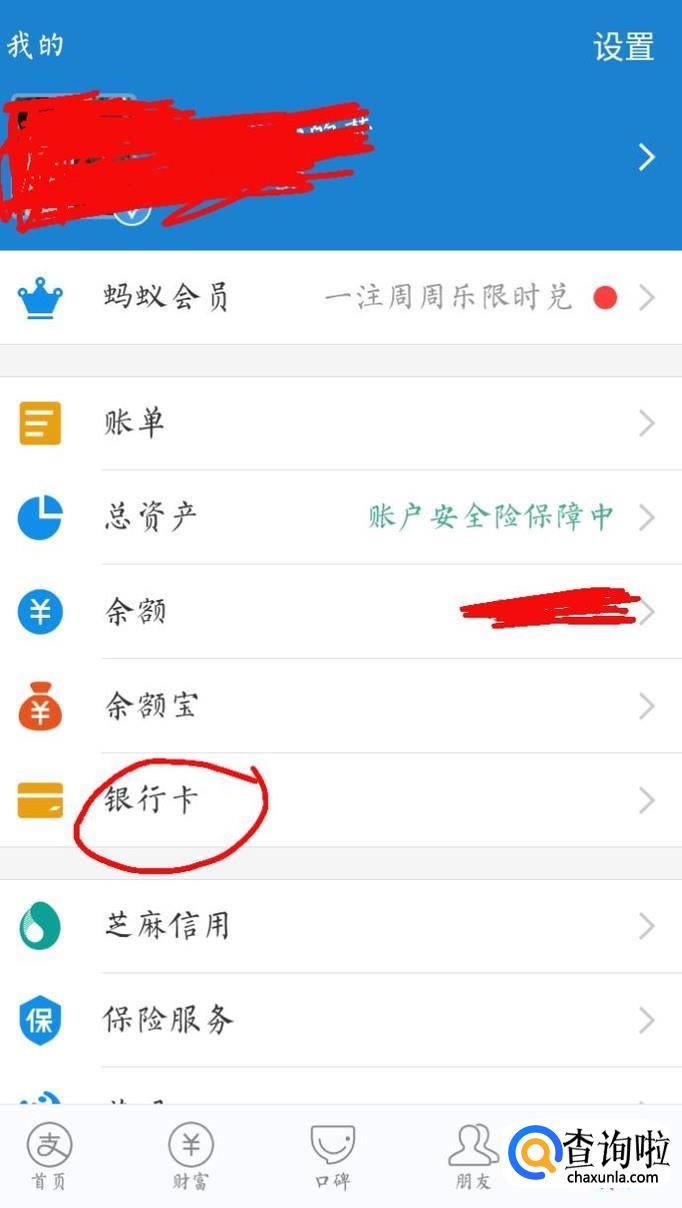The width and height of the screenshot is (682, 1208).
Task: Switch to the 首页 tab
Action: (x=49, y=1157)
